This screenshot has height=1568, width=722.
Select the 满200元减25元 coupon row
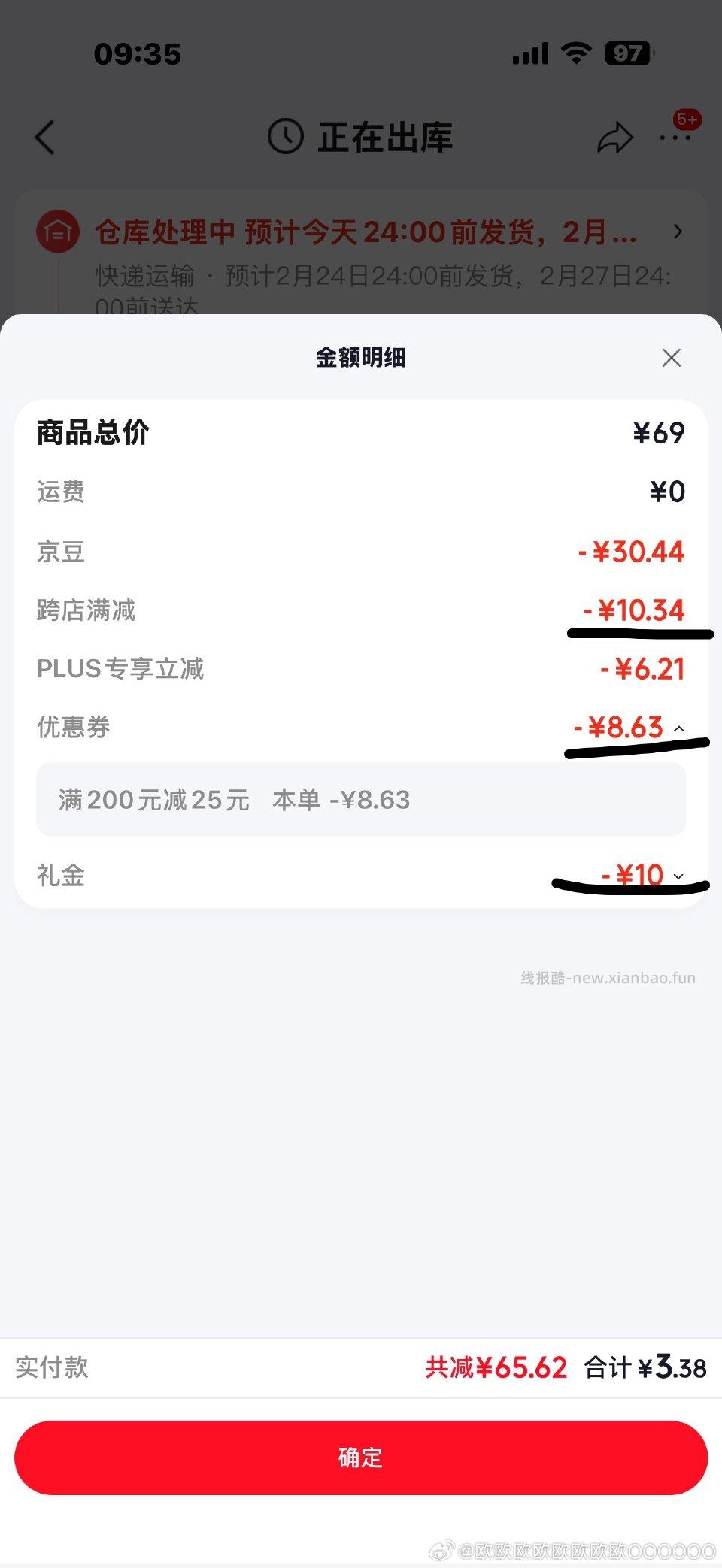(359, 799)
